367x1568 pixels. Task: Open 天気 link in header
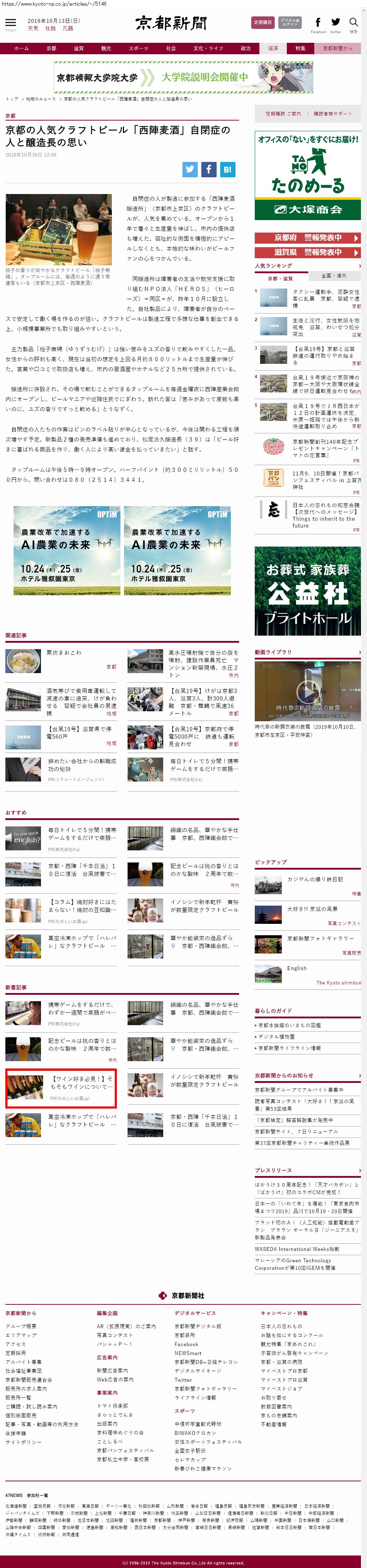coord(33,29)
